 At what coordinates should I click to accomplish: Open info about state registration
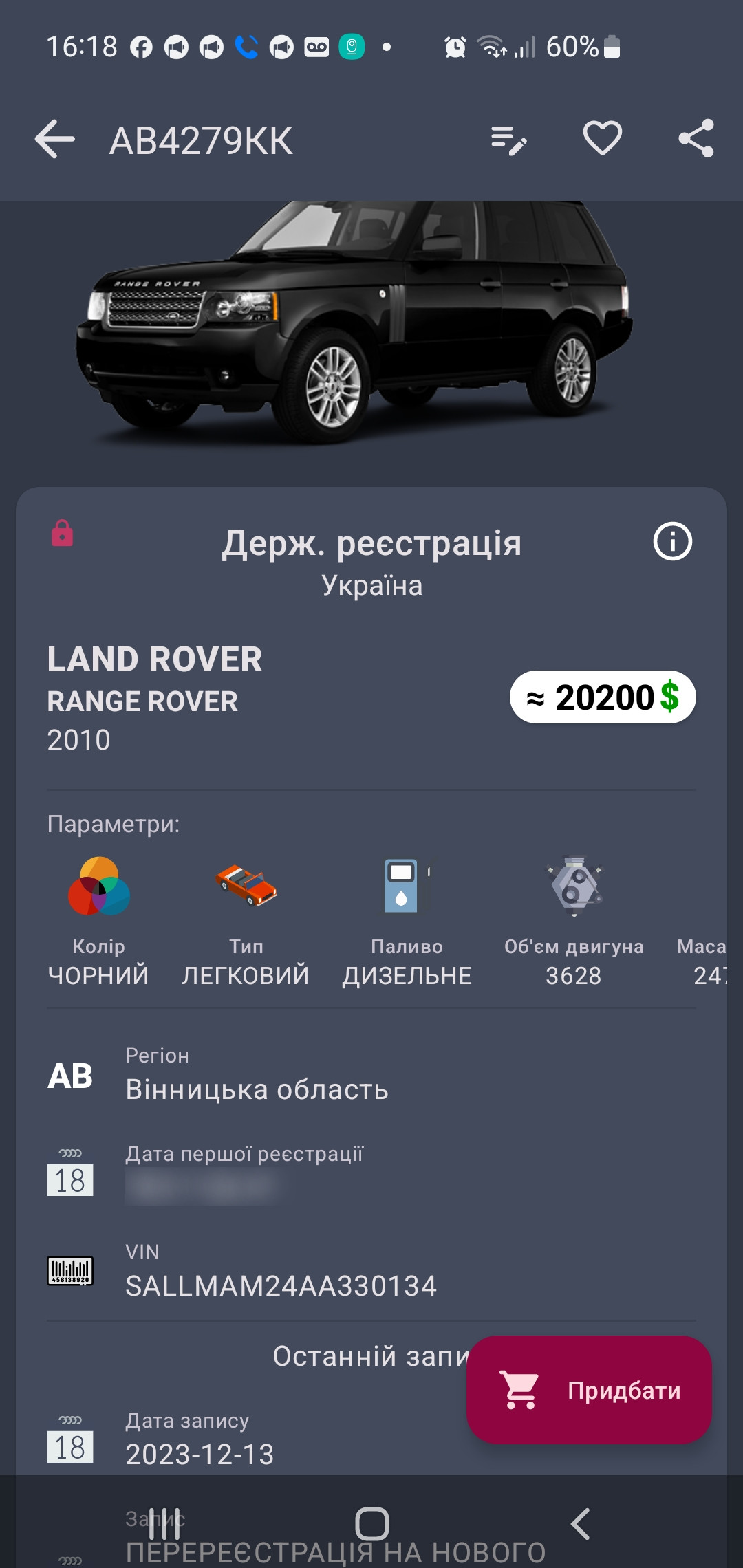(672, 541)
